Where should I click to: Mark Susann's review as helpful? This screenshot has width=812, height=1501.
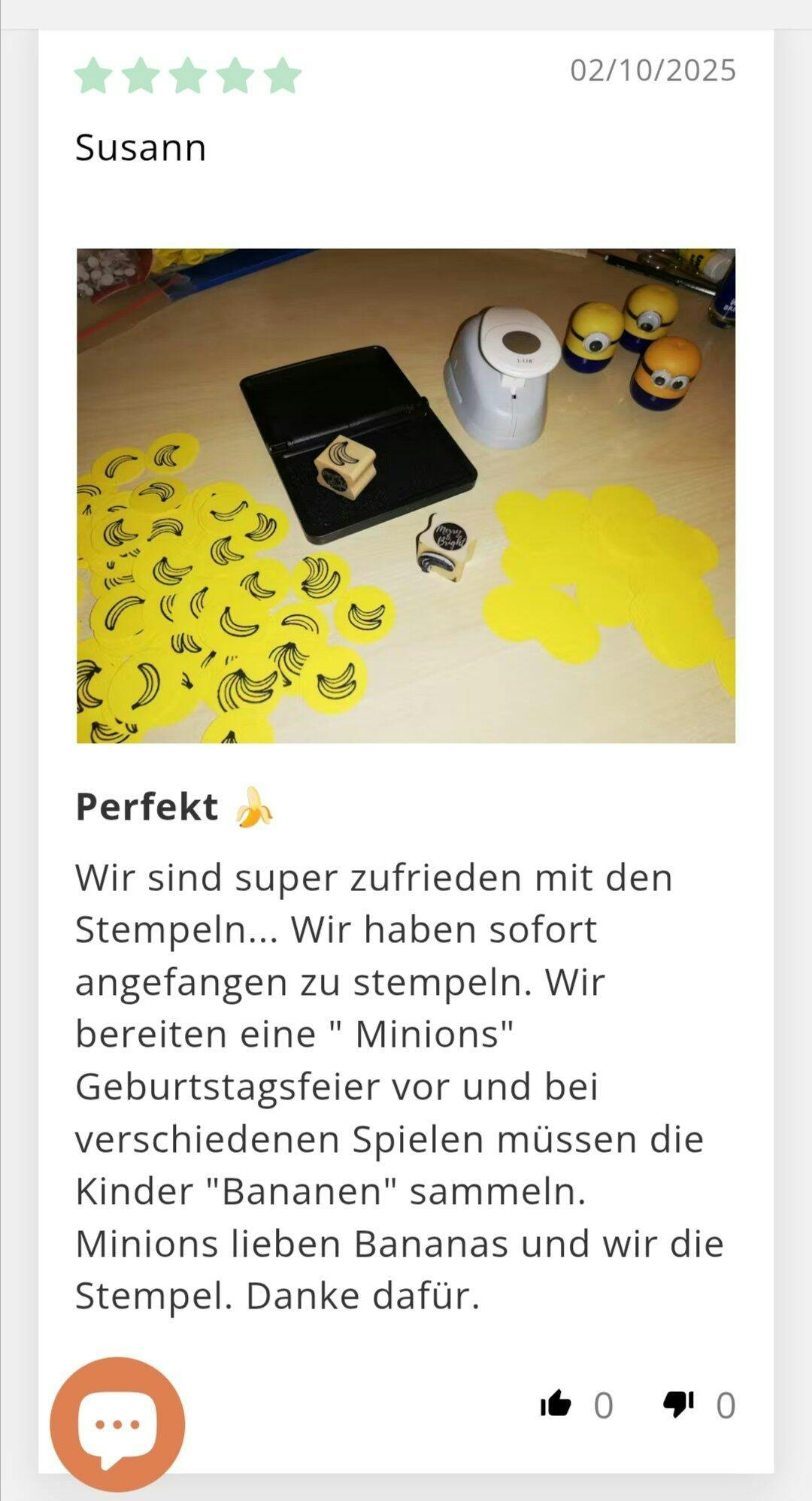point(556,1403)
